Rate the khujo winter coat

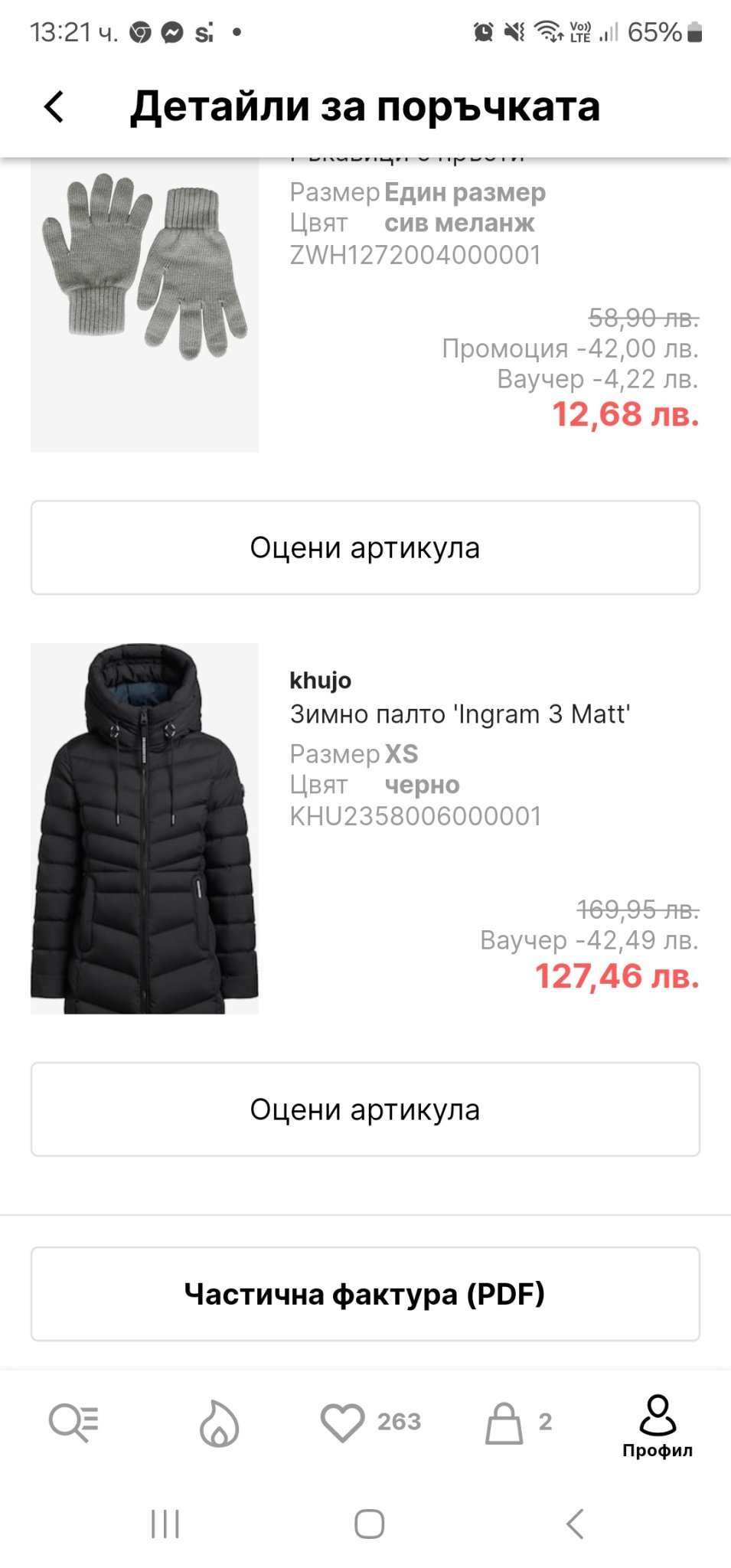(365, 1109)
